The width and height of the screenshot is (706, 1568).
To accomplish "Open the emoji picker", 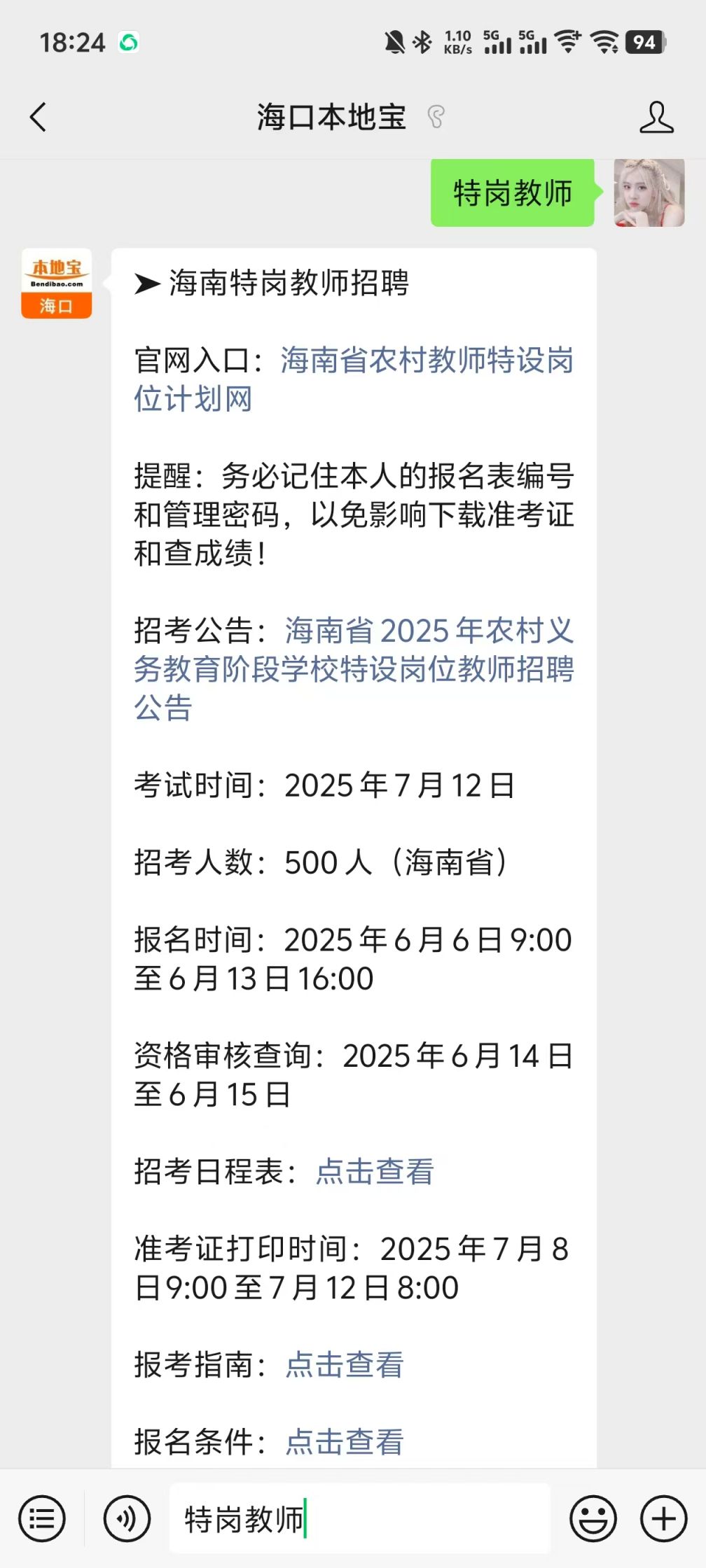I will (593, 1519).
